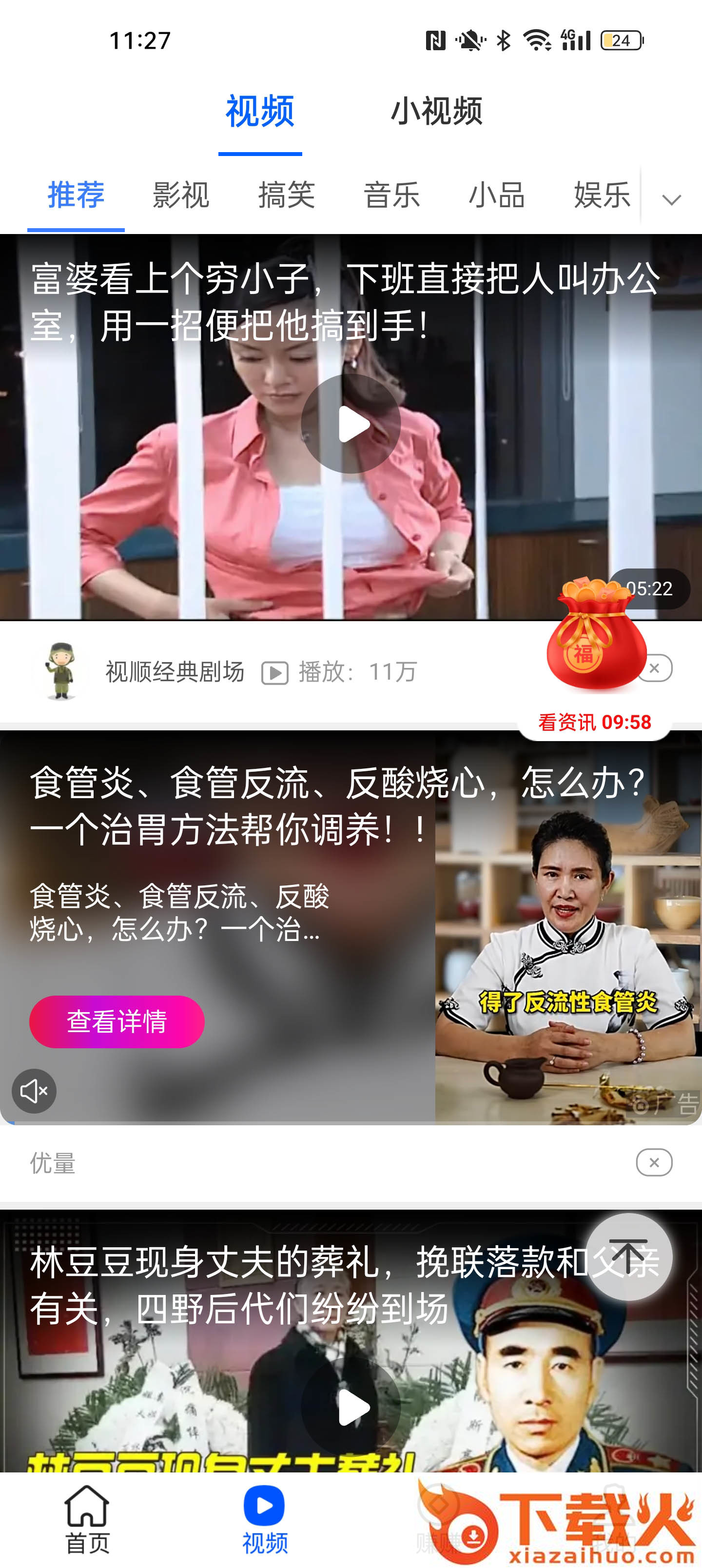Play the 富婆看上个穷小子 video
Screen dimensions: 702x1568
[351, 424]
